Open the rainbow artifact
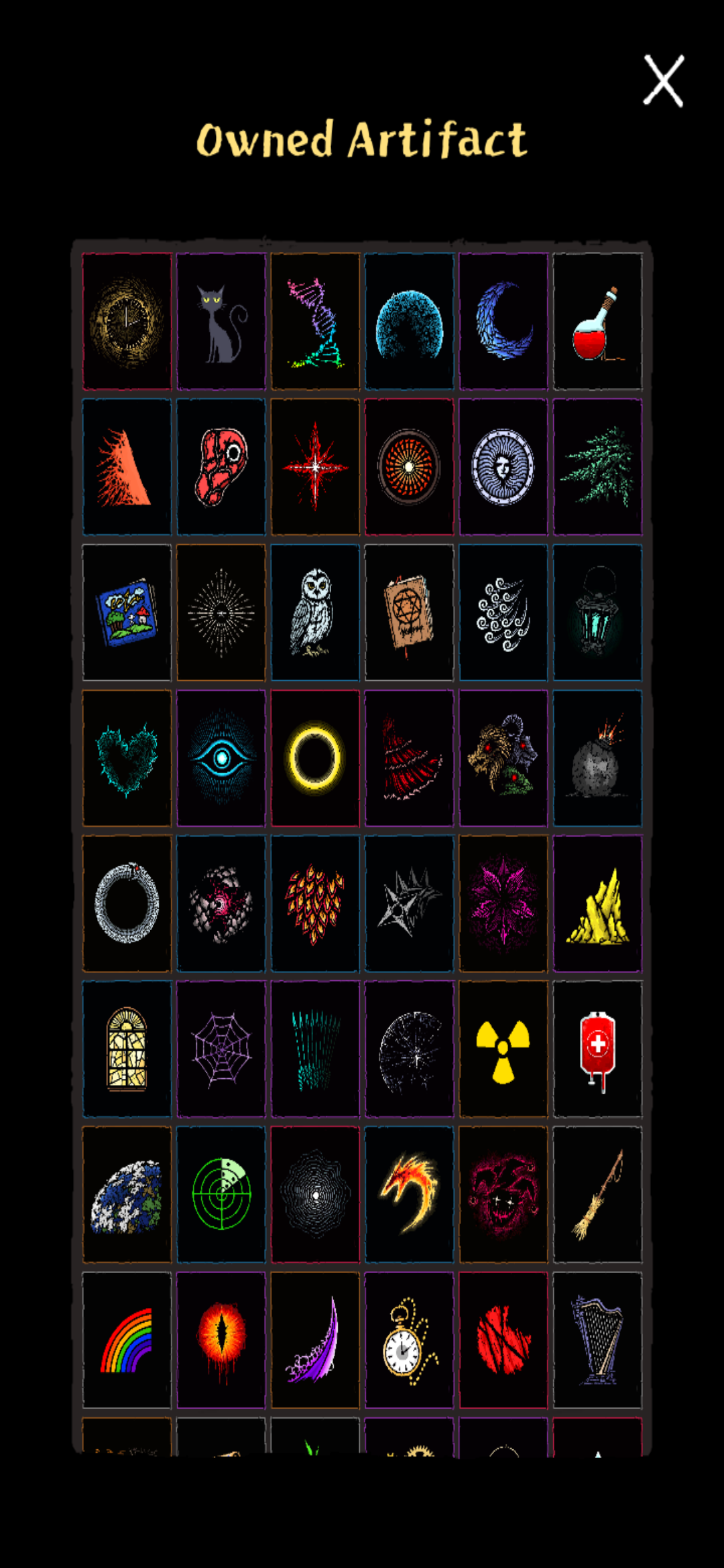This screenshot has width=724, height=1568. click(x=127, y=1340)
